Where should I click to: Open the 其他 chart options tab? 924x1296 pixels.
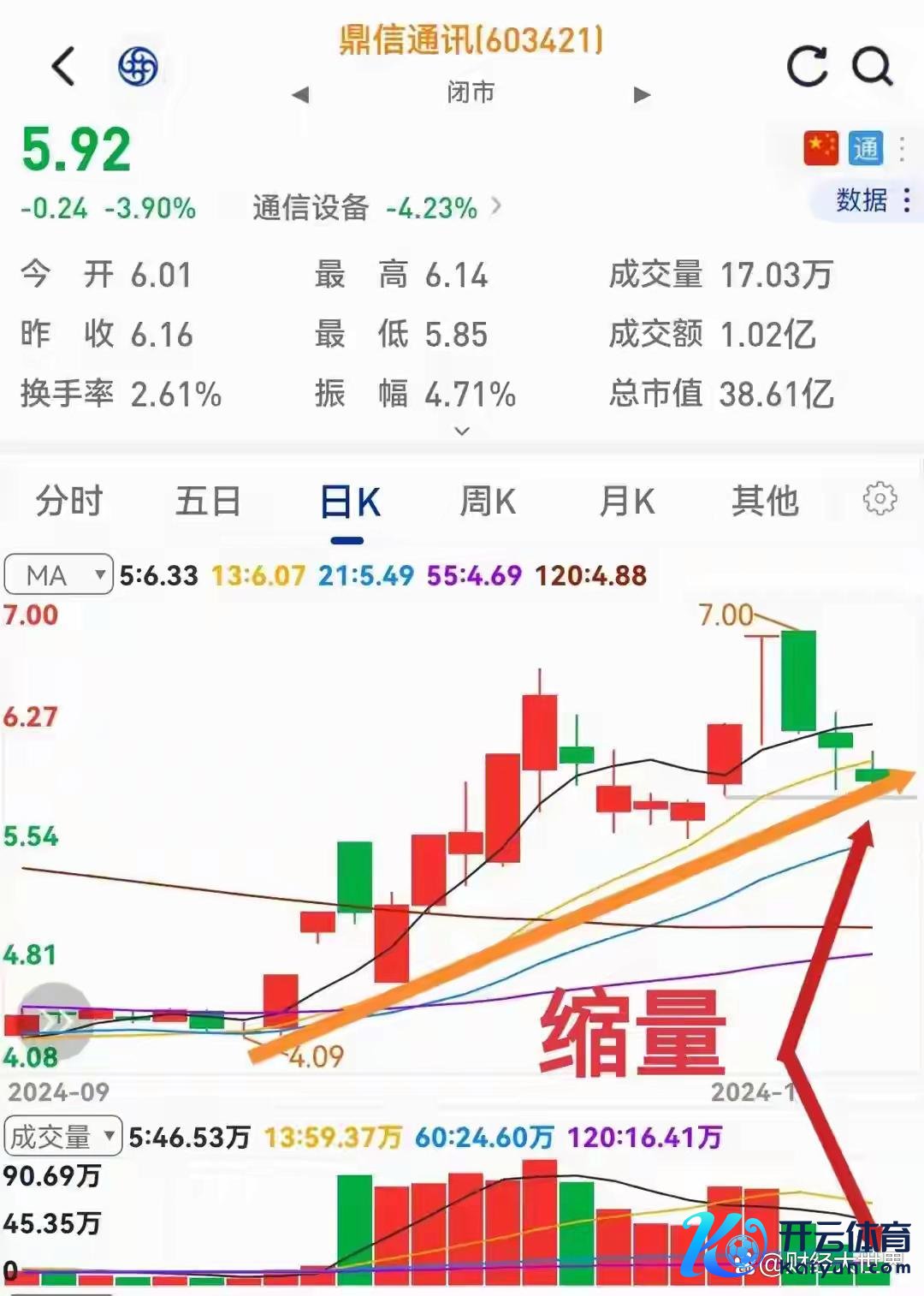(x=765, y=501)
